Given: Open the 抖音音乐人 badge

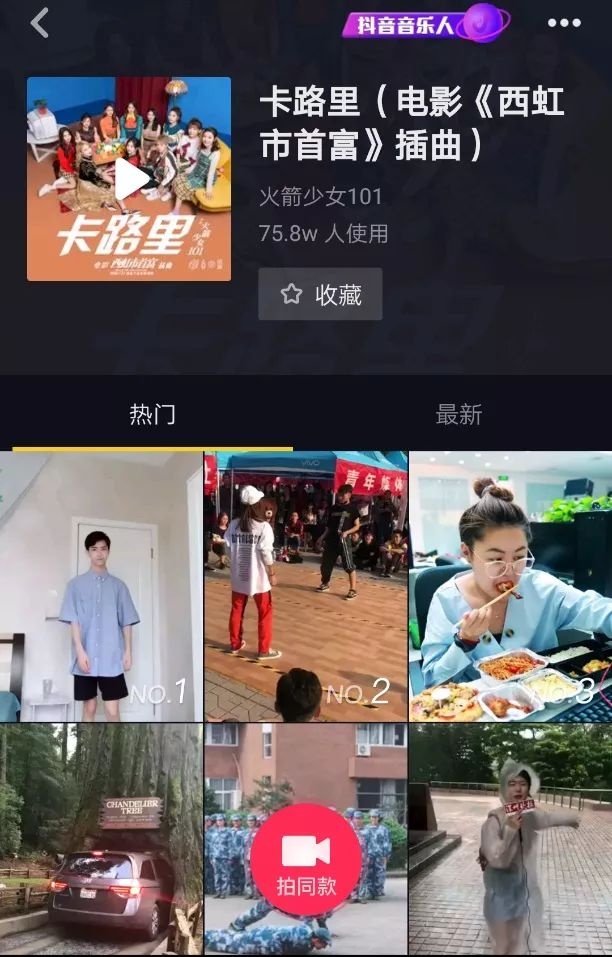Looking at the screenshot, I should pos(425,23).
